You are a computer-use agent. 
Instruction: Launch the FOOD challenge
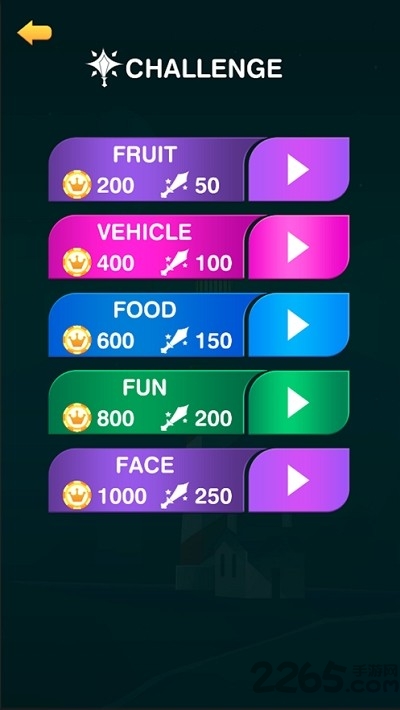pyautogui.click(x=299, y=325)
